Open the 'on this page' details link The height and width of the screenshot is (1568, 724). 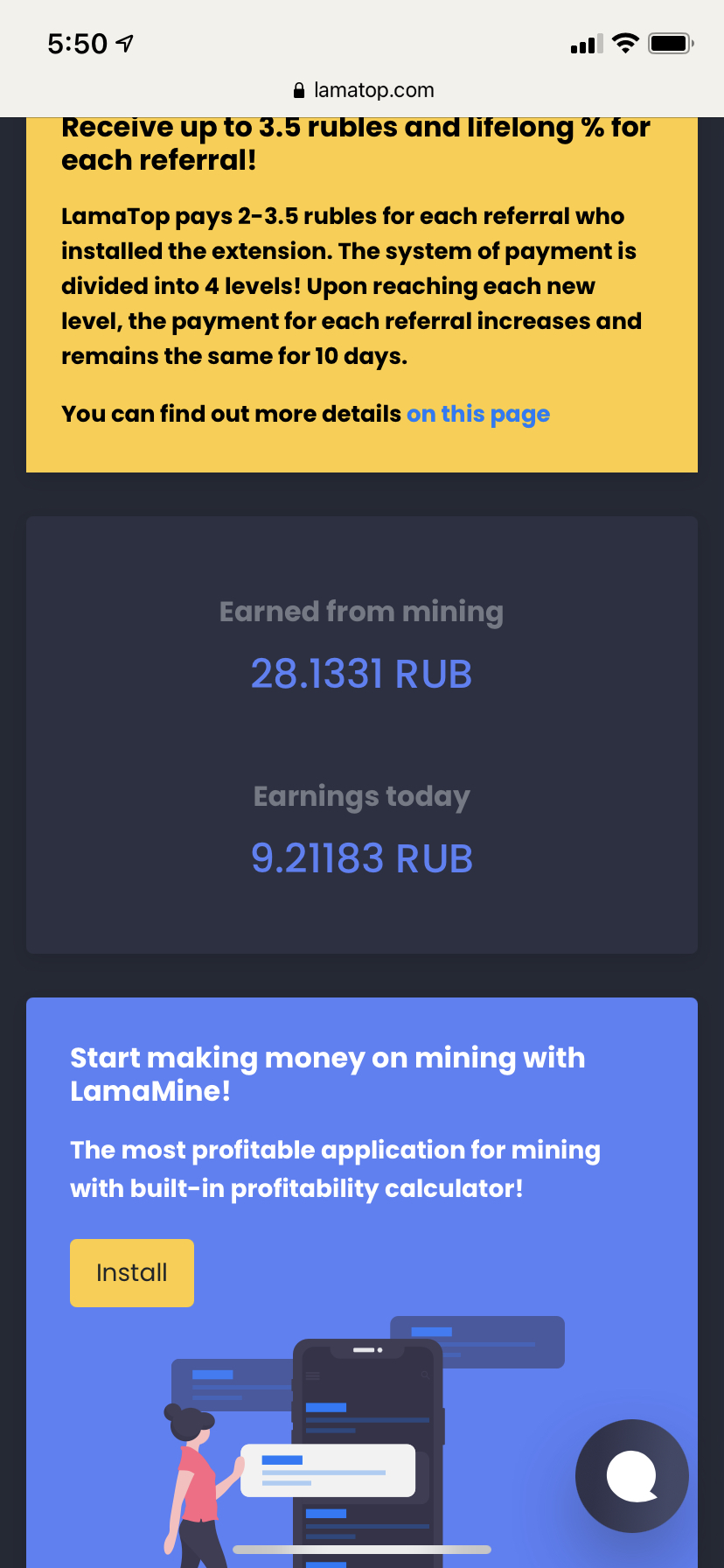478,414
